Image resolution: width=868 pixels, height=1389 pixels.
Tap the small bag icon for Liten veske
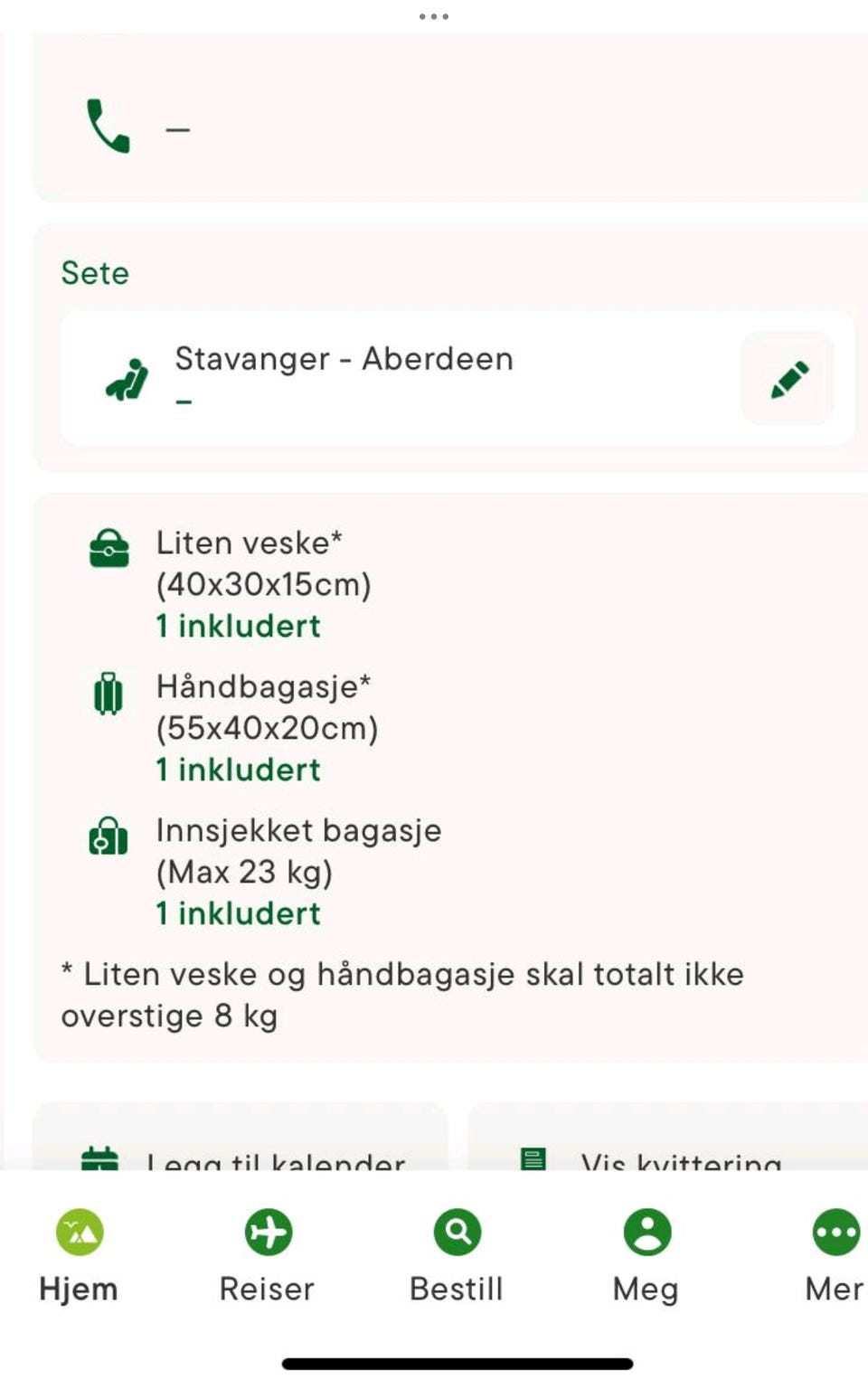click(x=108, y=546)
